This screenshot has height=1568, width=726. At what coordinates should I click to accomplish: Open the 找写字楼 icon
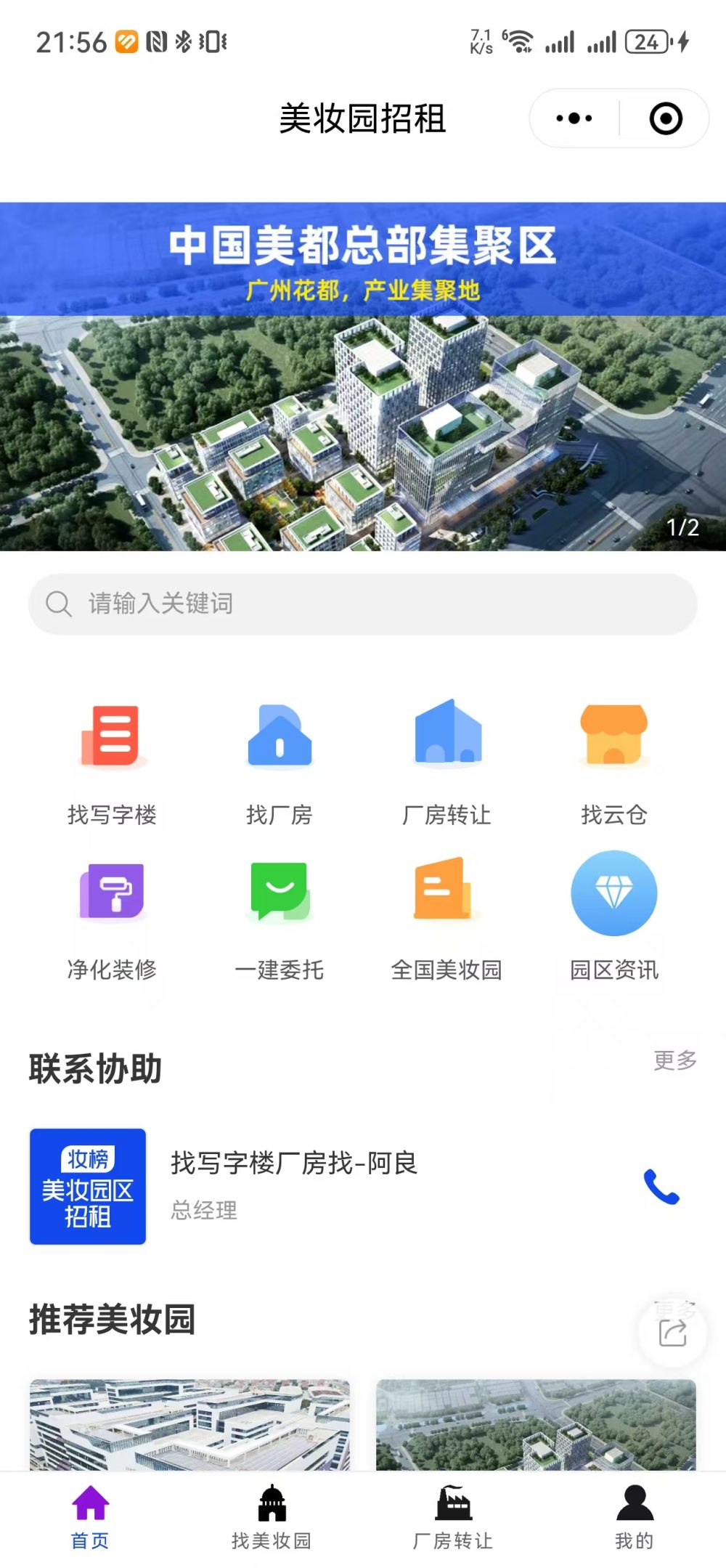pyautogui.click(x=111, y=736)
